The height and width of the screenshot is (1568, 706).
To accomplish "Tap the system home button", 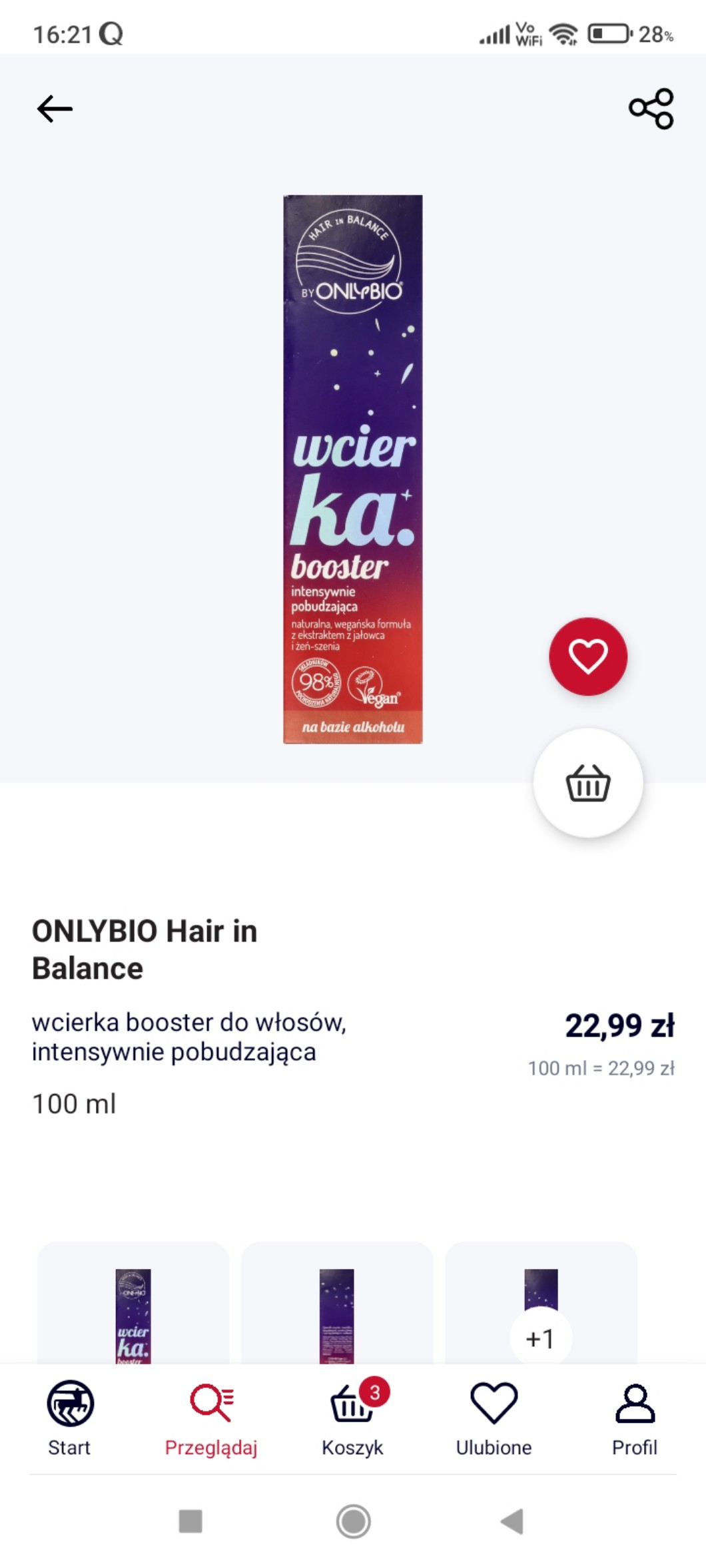I will [x=353, y=1521].
